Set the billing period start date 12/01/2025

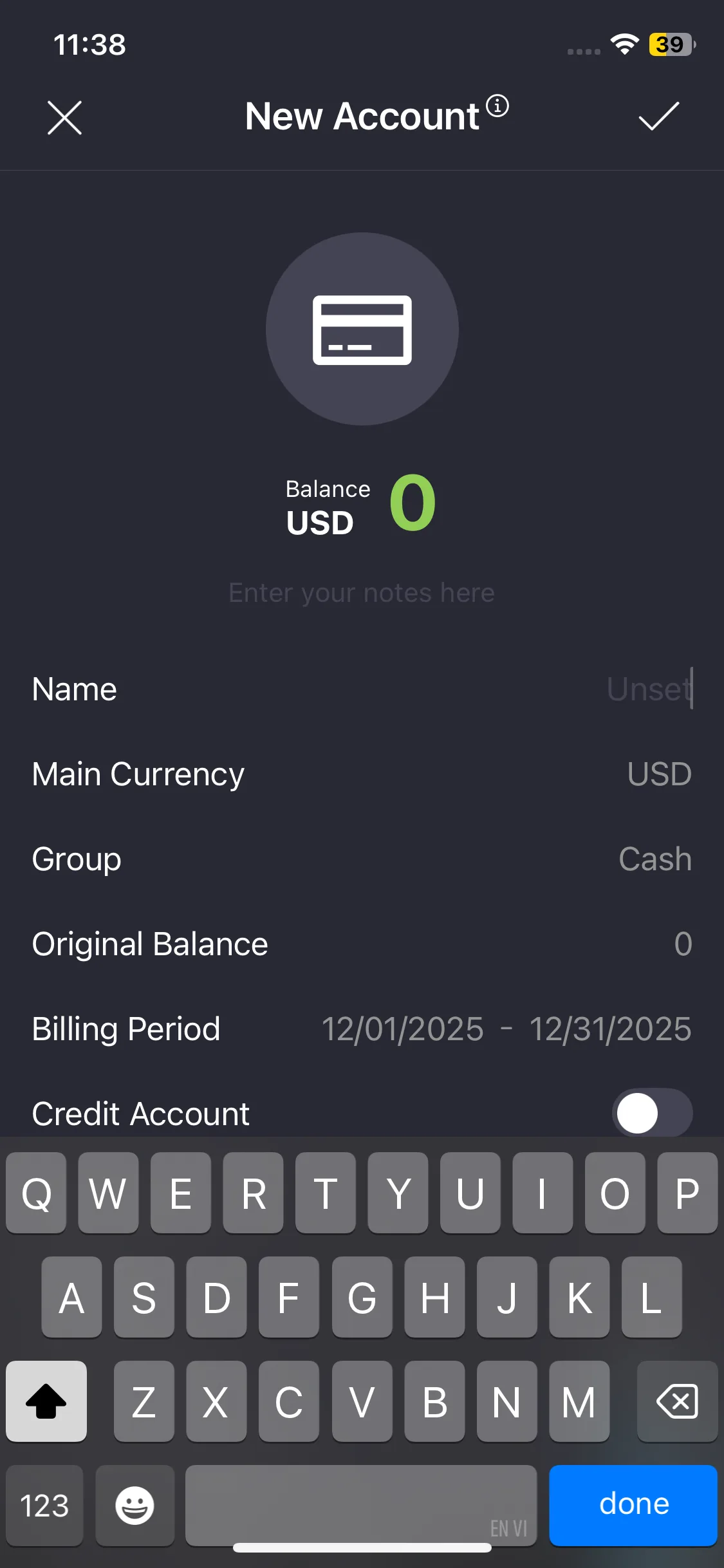coord(403,1029)
